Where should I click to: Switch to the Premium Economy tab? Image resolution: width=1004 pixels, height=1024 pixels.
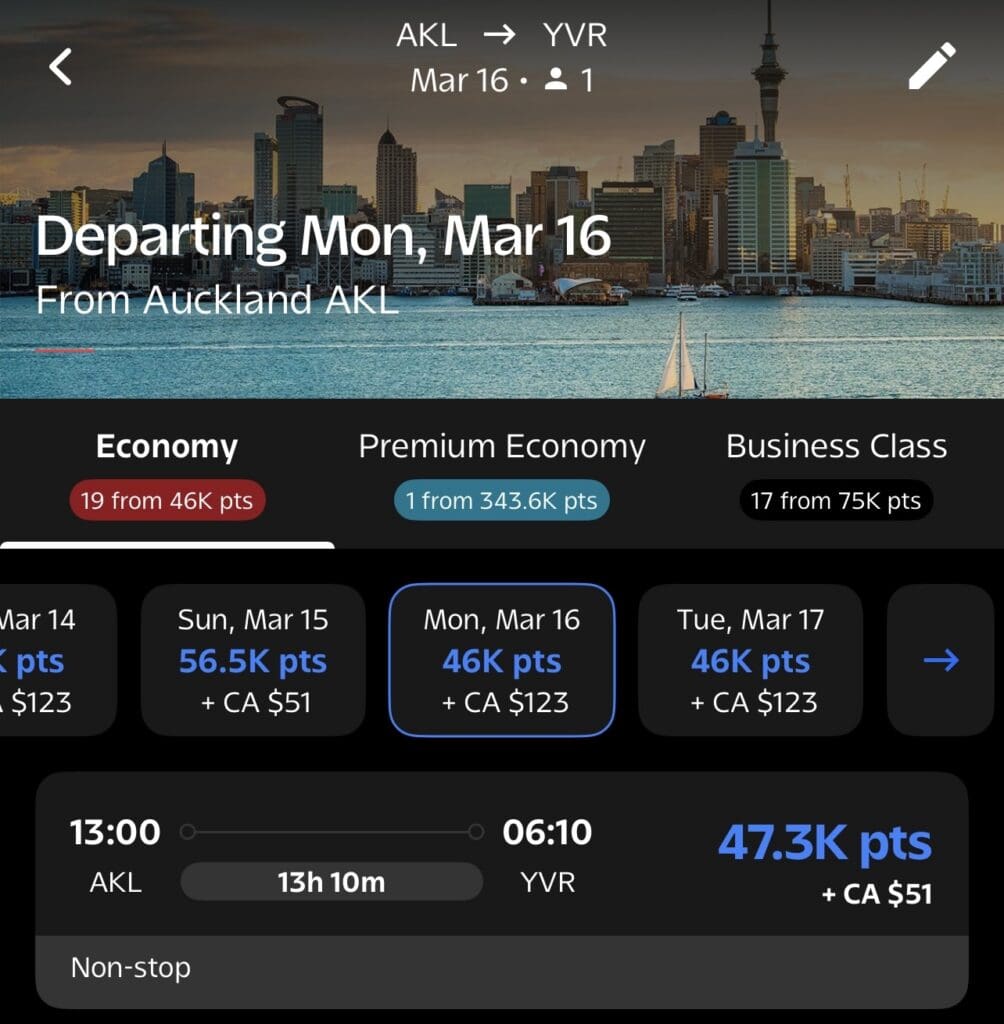point(501,472)
